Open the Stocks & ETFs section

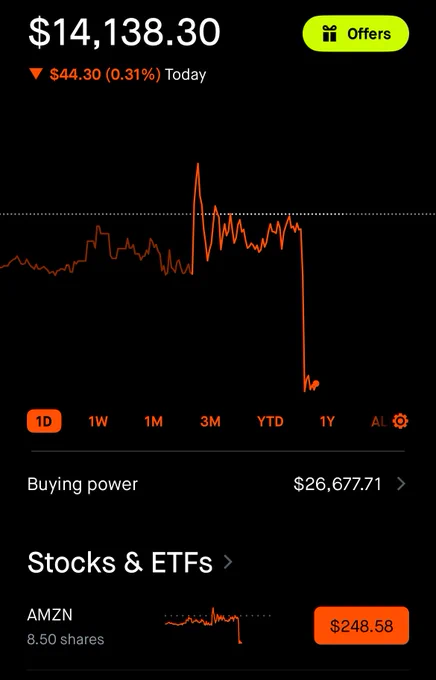point(130,562)
